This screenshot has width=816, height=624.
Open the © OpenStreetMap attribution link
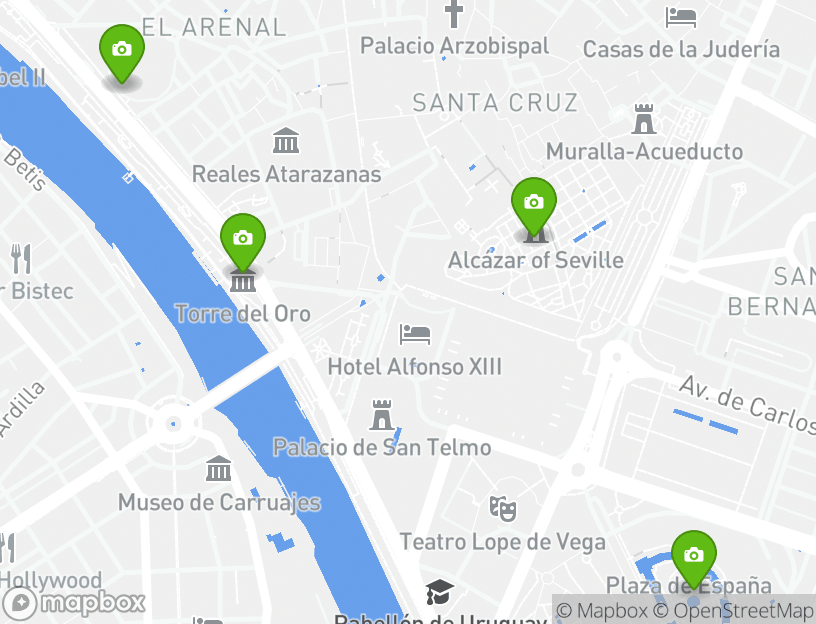733,610
